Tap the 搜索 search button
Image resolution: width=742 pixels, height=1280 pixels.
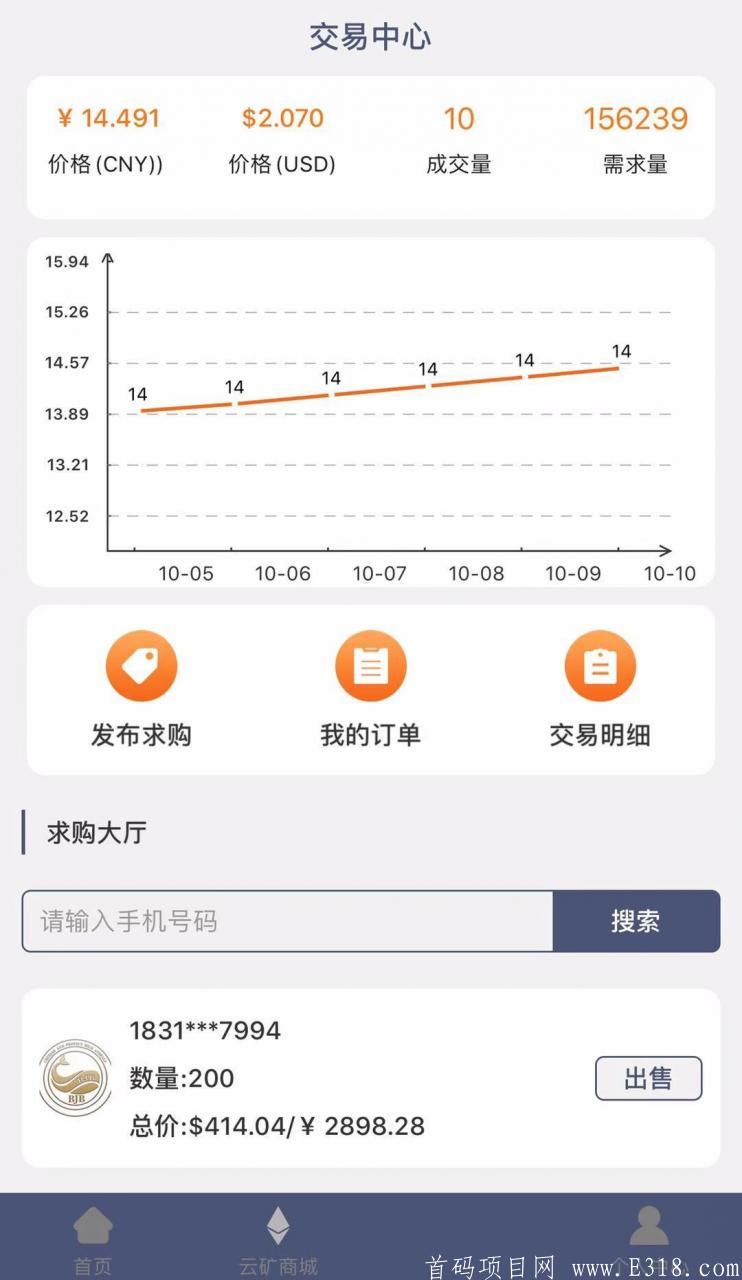coord(636,921)
